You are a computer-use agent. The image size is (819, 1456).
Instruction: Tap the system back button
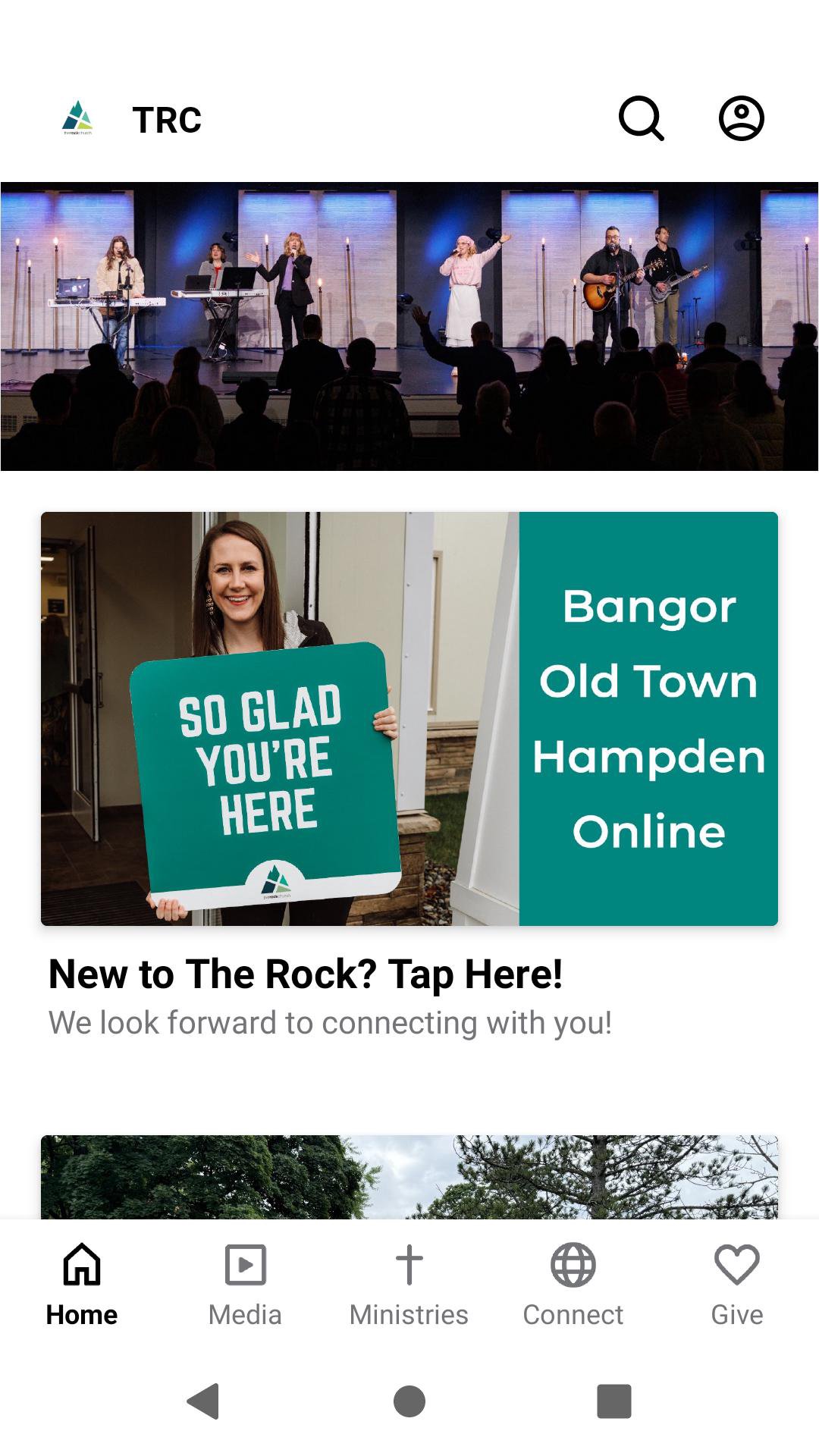[203, 1401]
